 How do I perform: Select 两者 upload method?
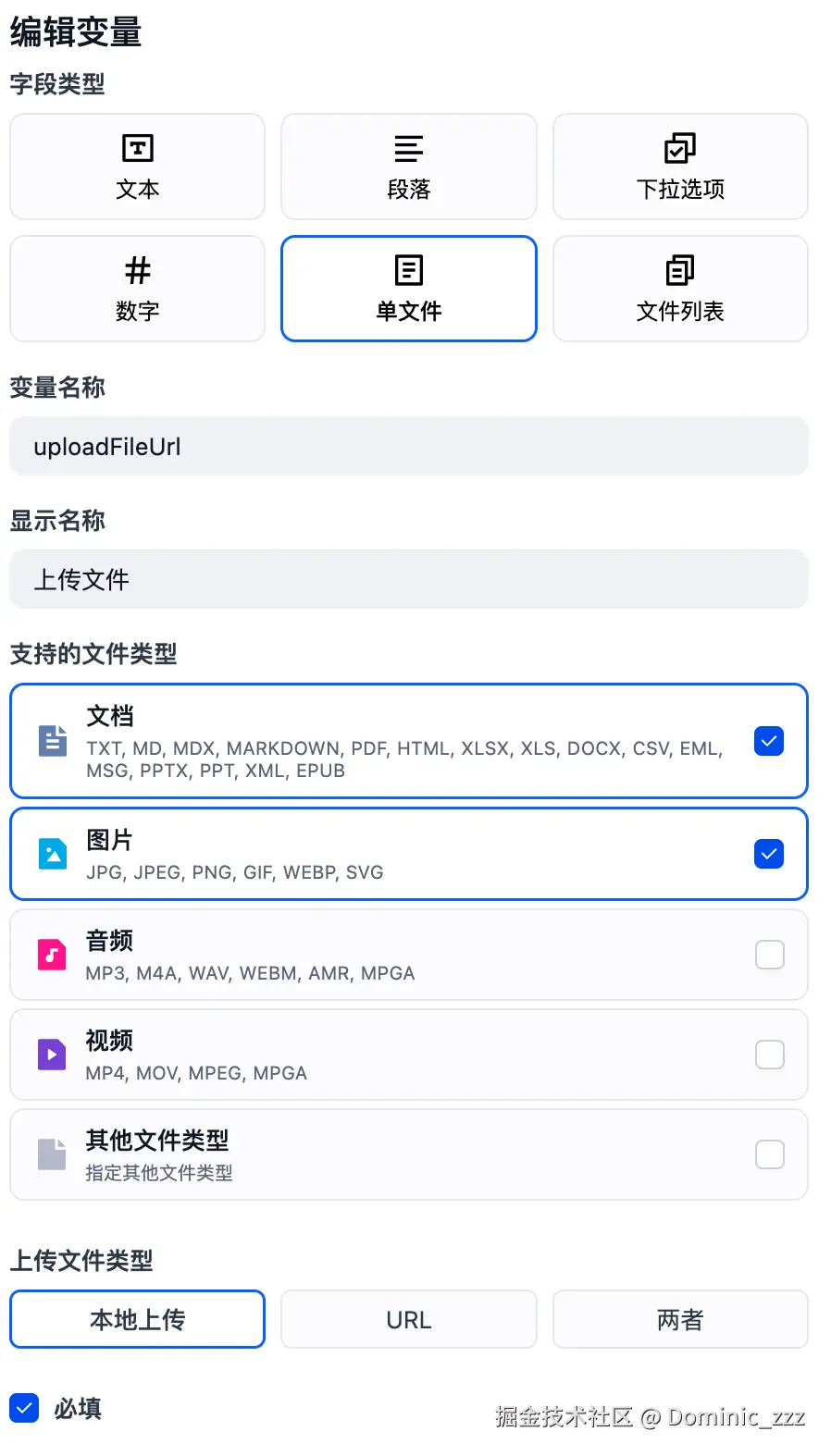[680, 1319]
